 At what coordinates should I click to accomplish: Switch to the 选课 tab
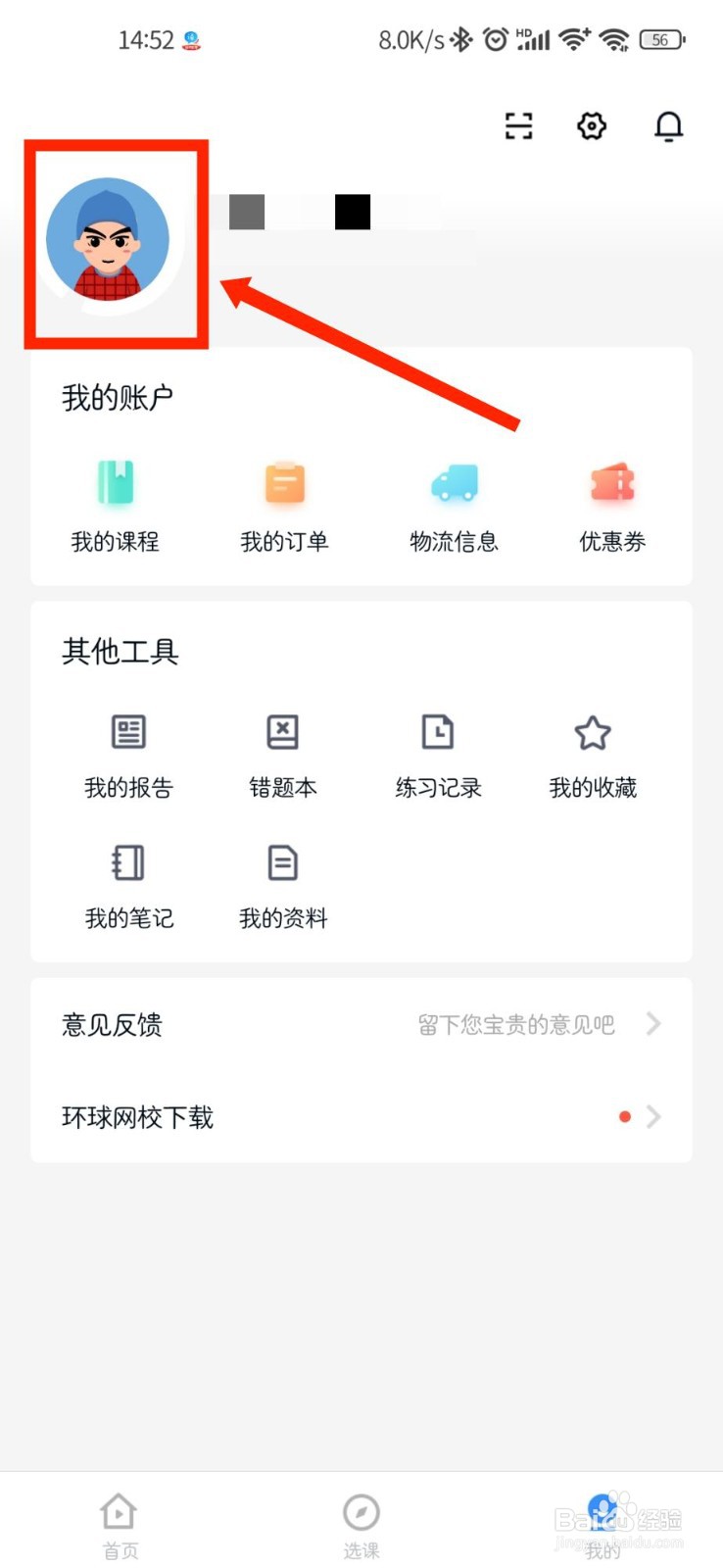[x=361, y=1524]
